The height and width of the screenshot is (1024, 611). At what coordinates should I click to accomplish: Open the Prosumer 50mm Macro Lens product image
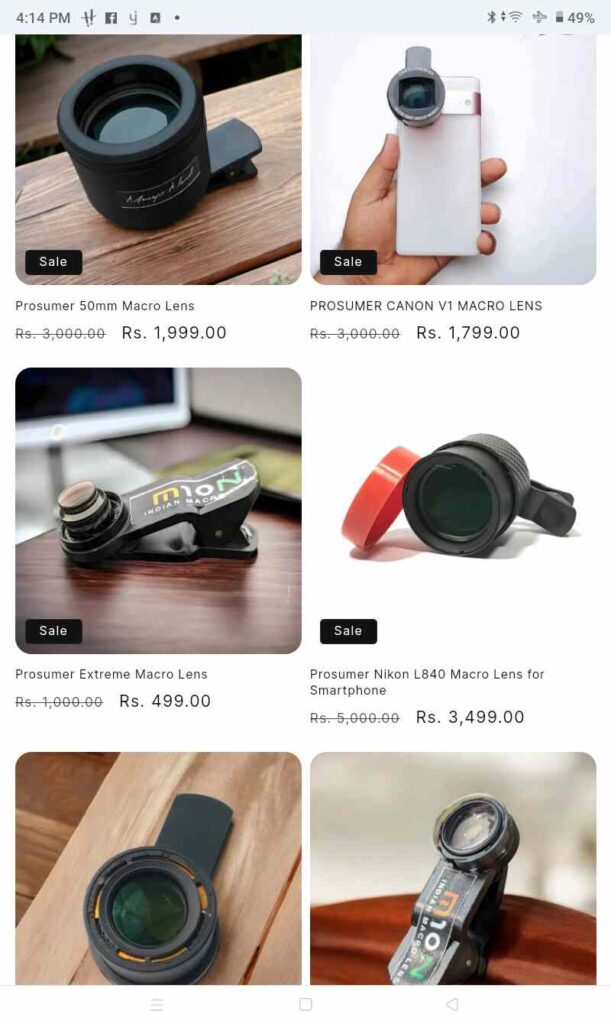(x=158, y=160)
